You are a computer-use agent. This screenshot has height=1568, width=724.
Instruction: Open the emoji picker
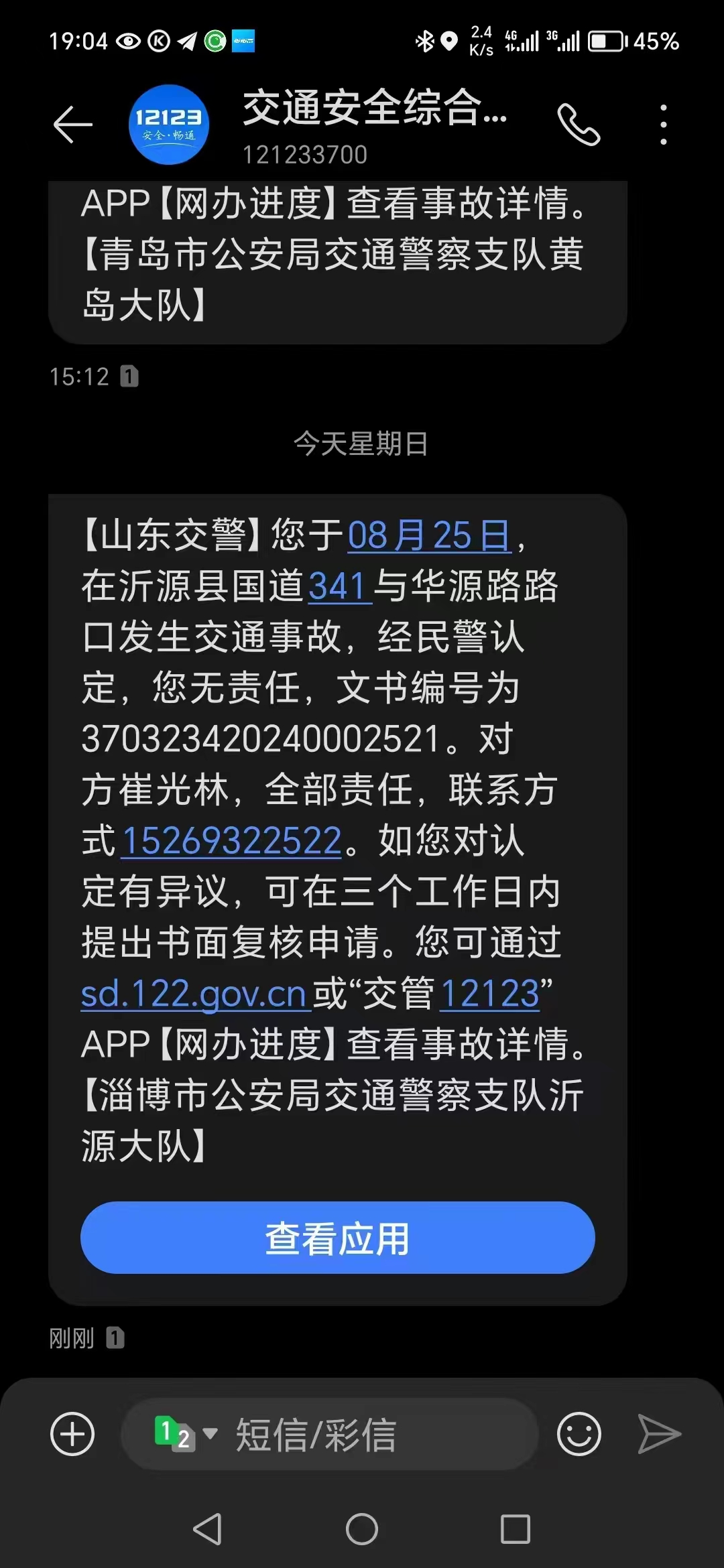[x=579, y=1434]
